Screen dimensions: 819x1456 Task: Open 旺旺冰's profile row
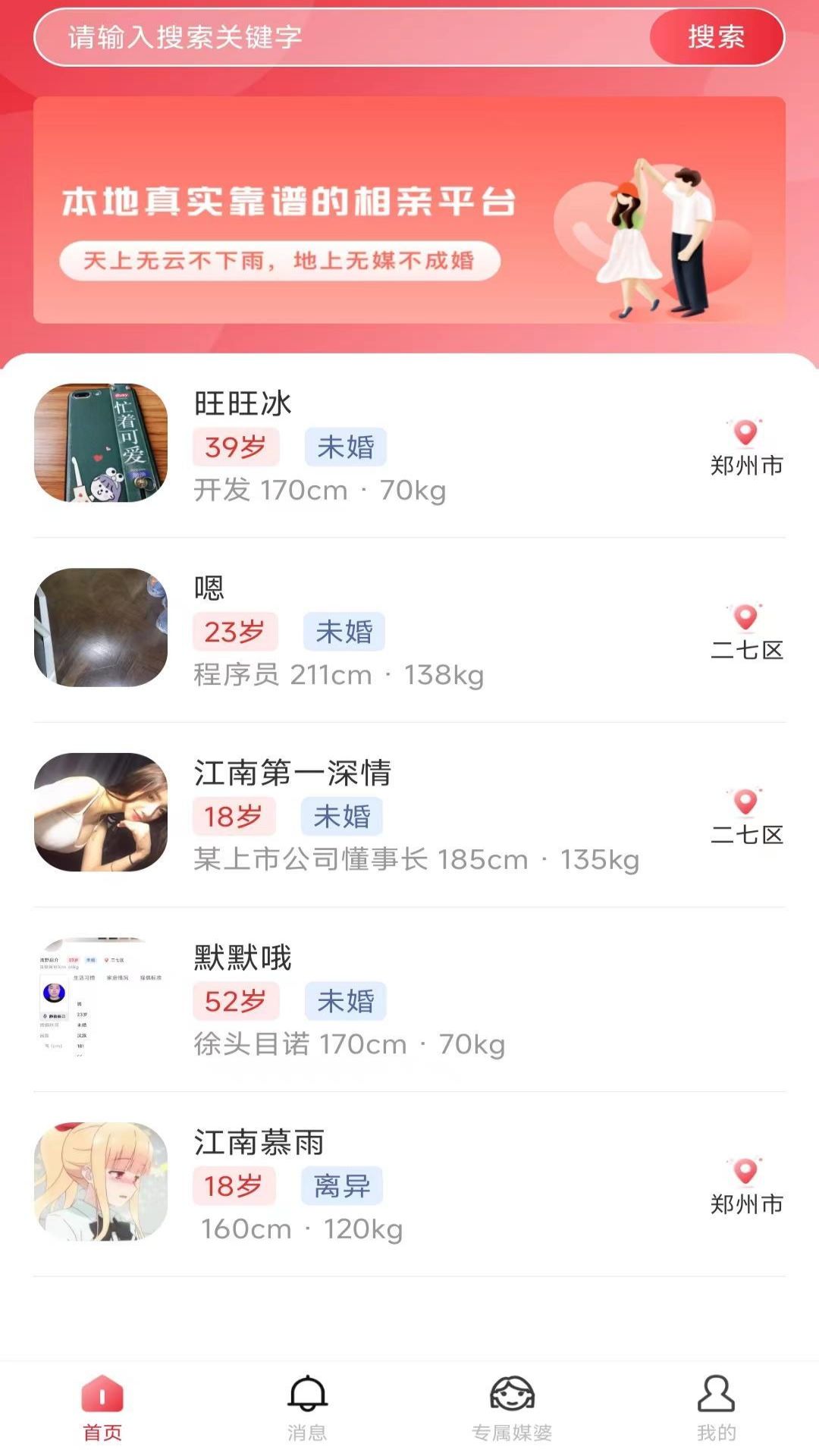pyautogui.click(x=409, y=444)
